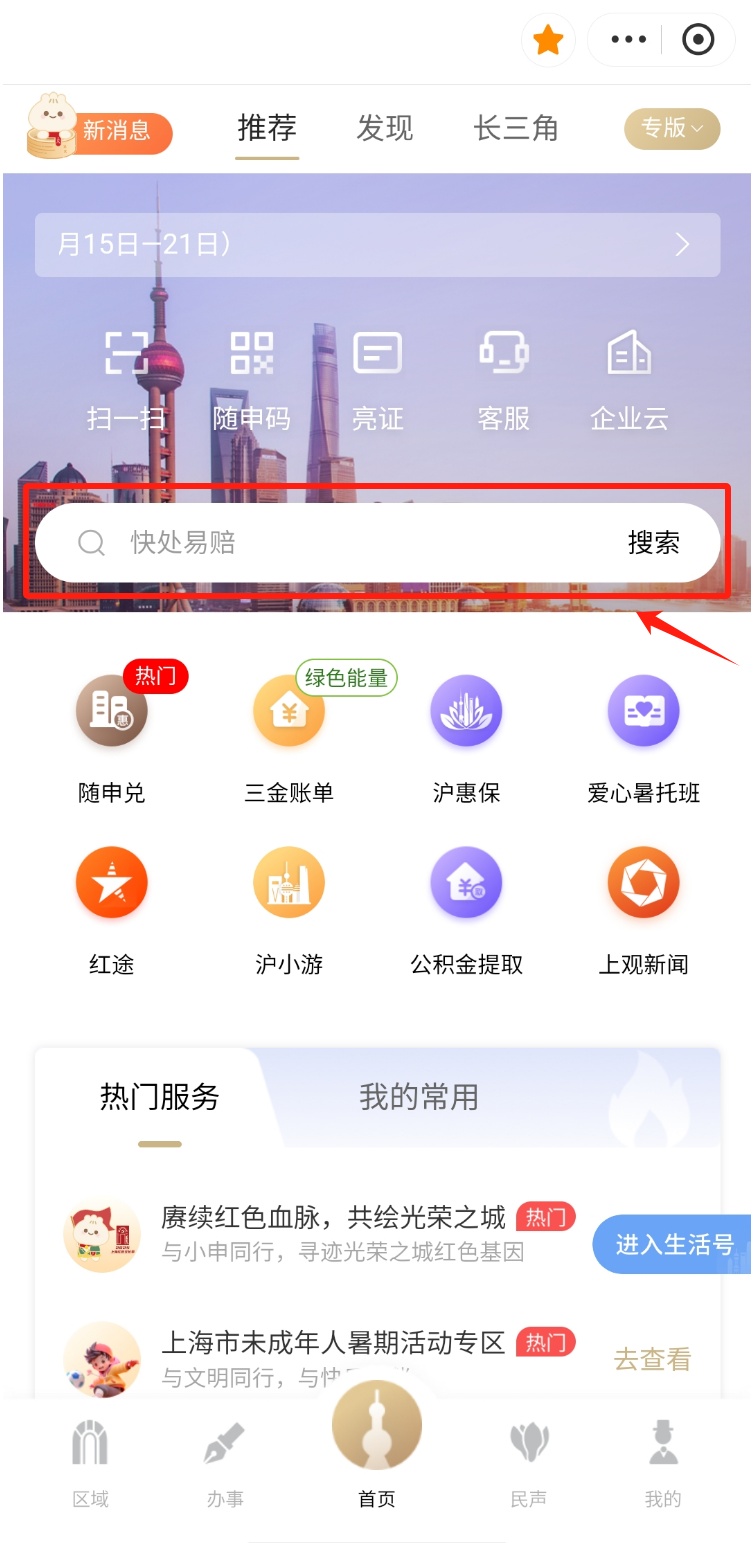Open 我的 profile tab
The height and width of the screenshot is (1543, 753).
[663, 1463]
